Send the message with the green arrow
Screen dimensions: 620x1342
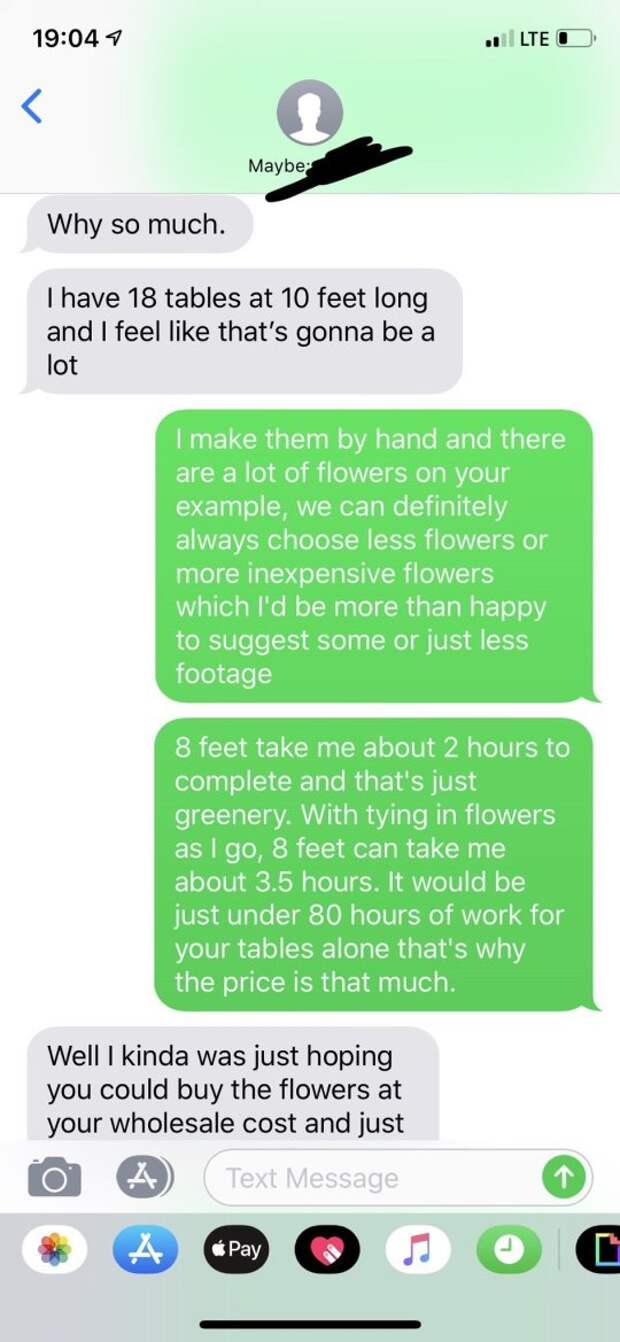[561, 1179]
